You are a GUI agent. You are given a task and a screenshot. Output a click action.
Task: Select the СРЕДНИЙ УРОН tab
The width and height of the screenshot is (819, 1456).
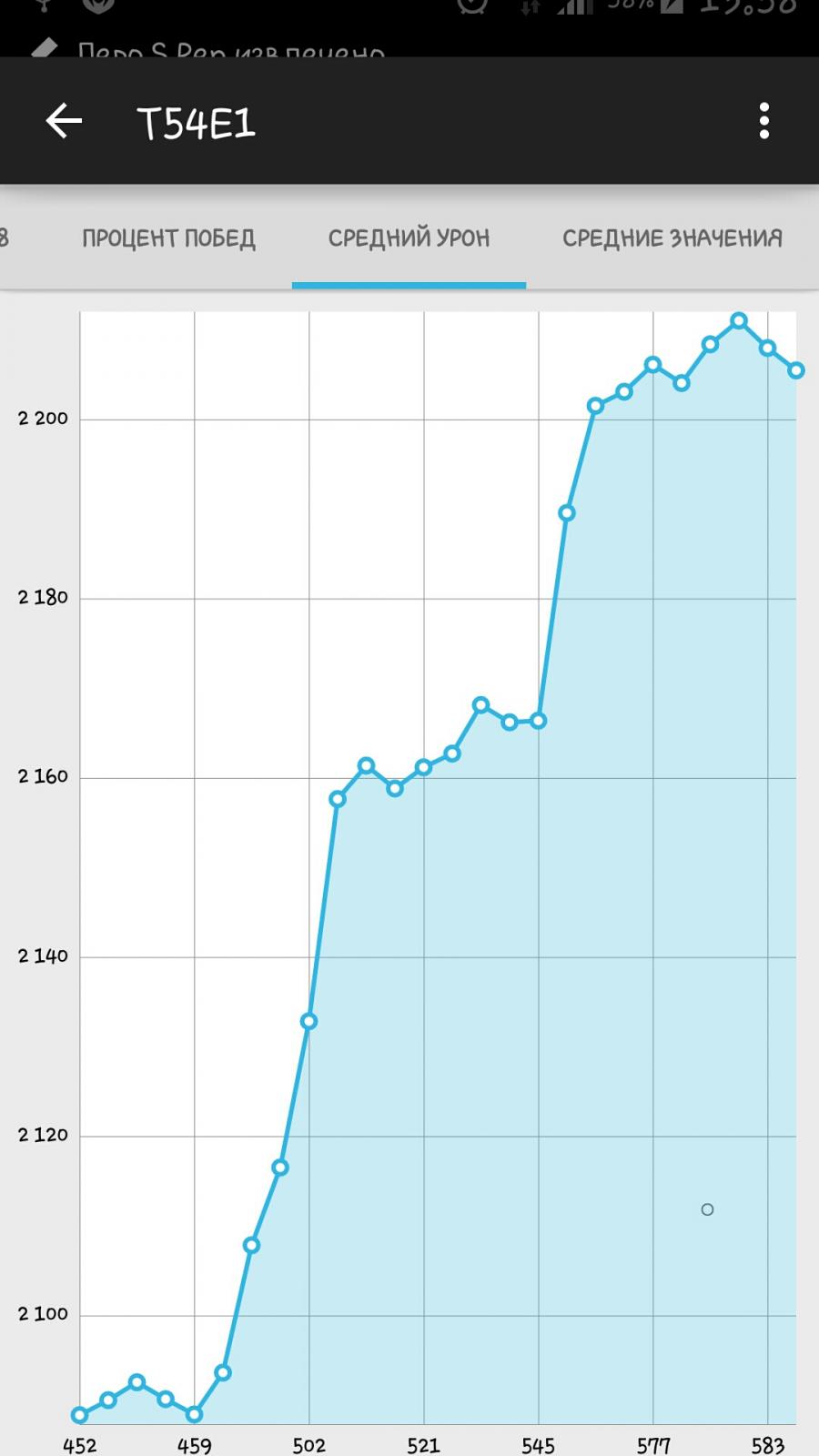(x=409, y=238)
